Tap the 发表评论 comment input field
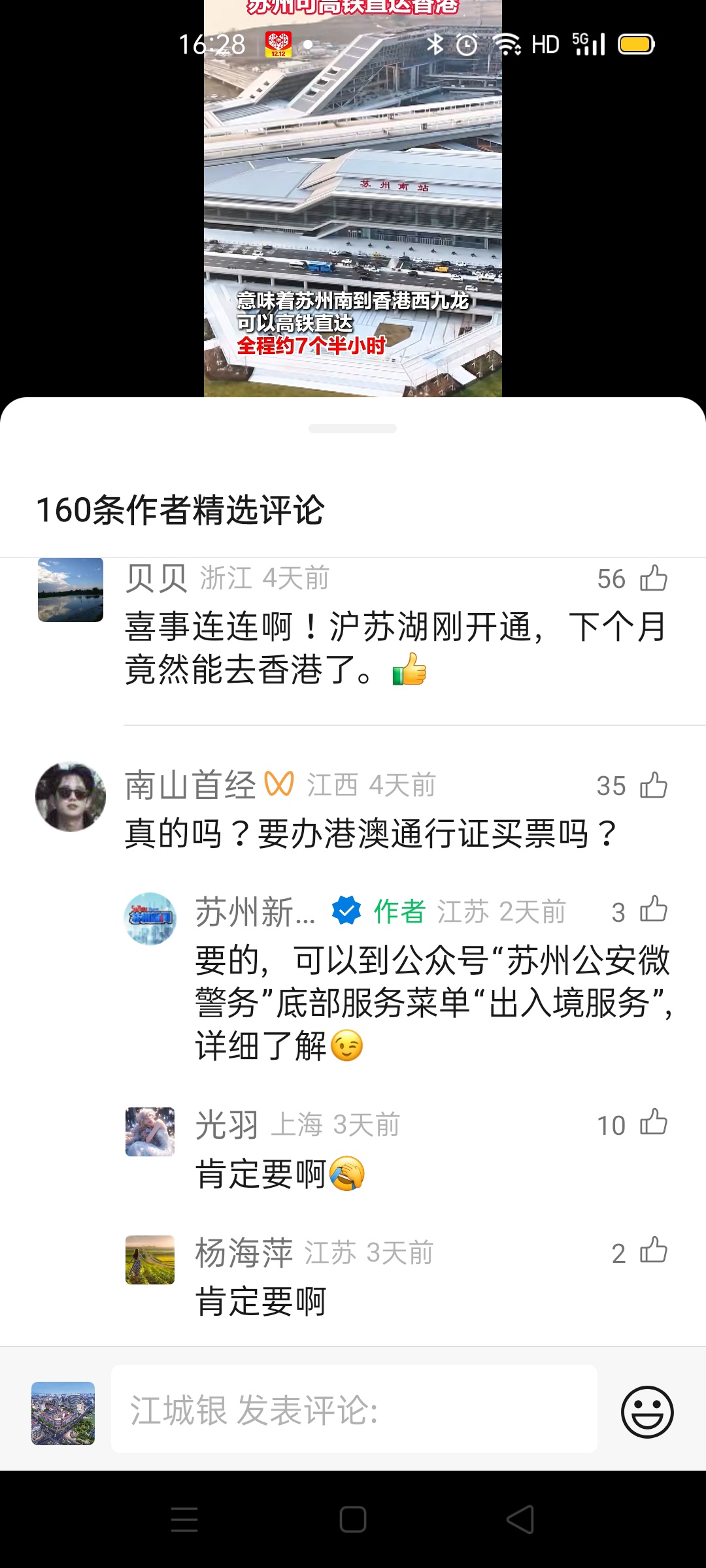 coord(354,1409)
